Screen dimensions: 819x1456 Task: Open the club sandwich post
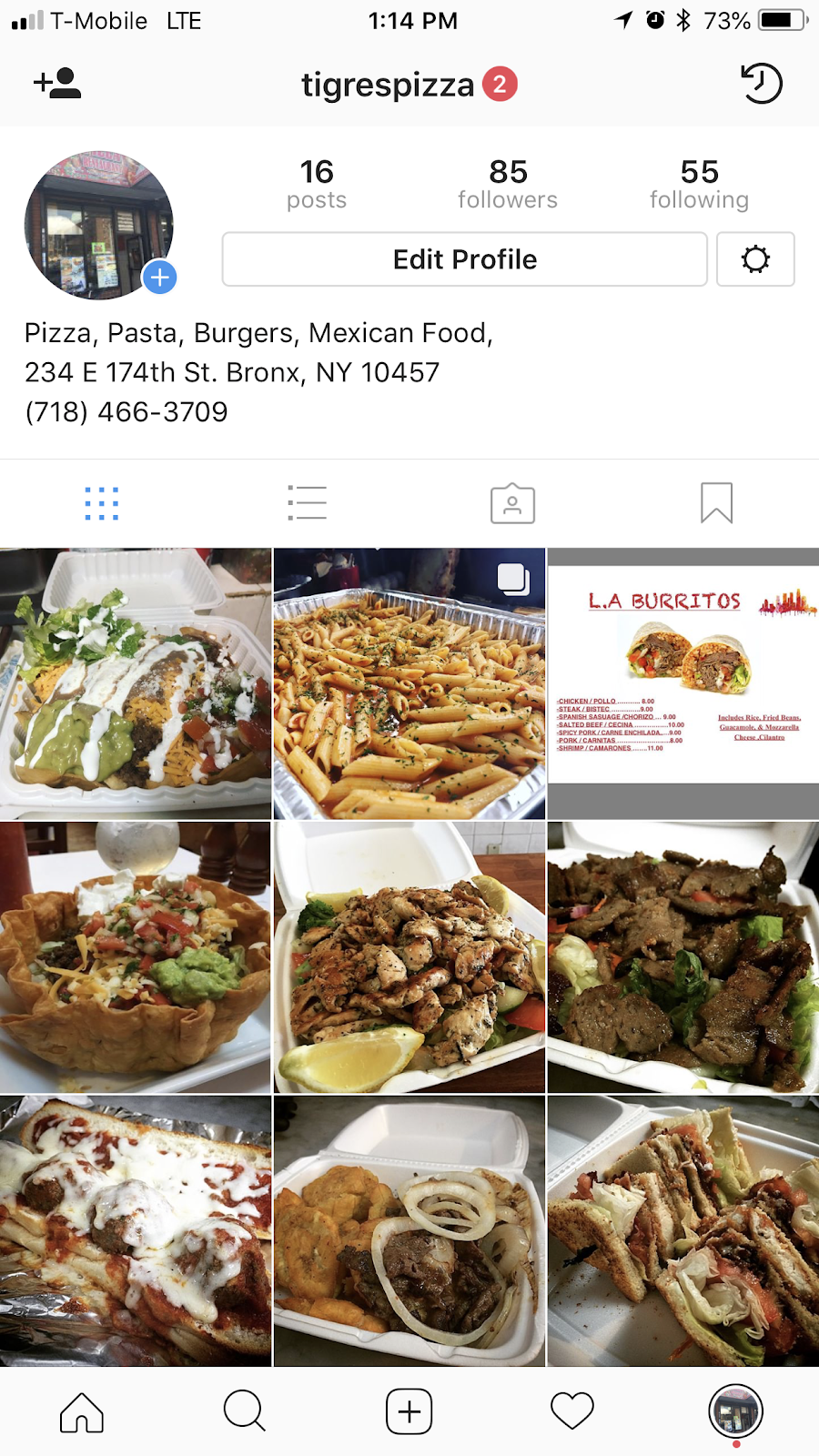coord(683,1231)
